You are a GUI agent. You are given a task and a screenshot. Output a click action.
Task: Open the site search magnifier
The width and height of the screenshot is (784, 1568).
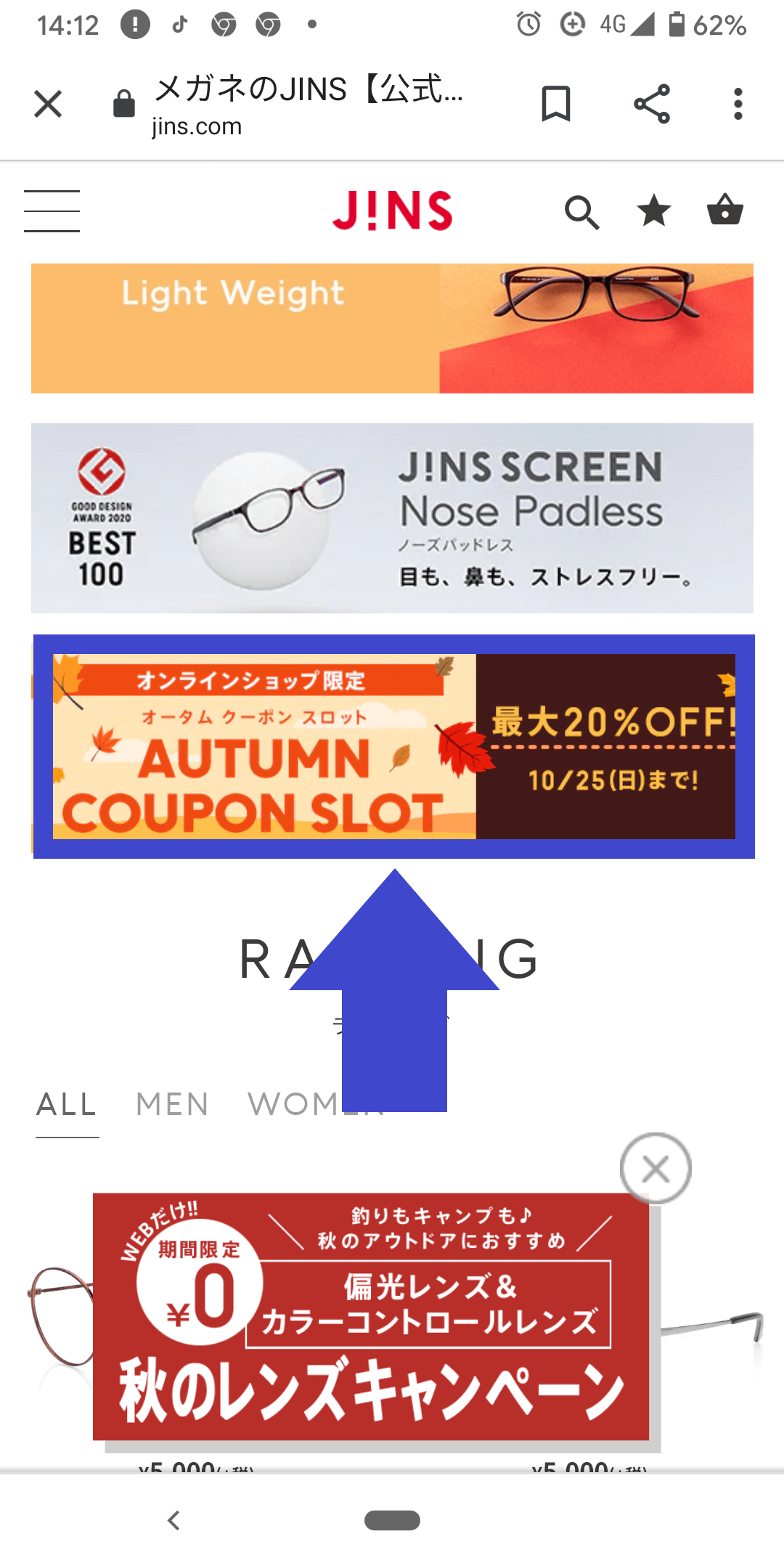tap(582, 213)
